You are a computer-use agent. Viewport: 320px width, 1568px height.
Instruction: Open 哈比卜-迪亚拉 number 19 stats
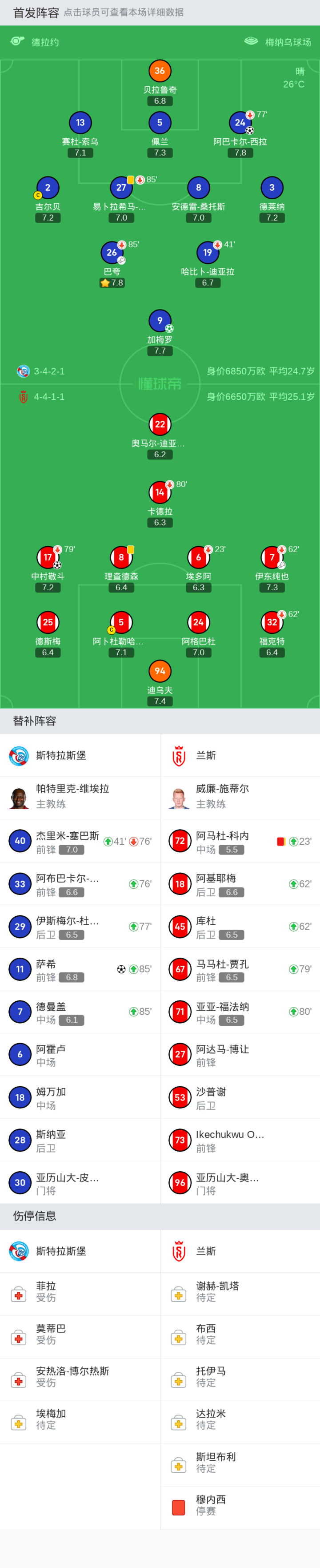[x=208, y=253]
